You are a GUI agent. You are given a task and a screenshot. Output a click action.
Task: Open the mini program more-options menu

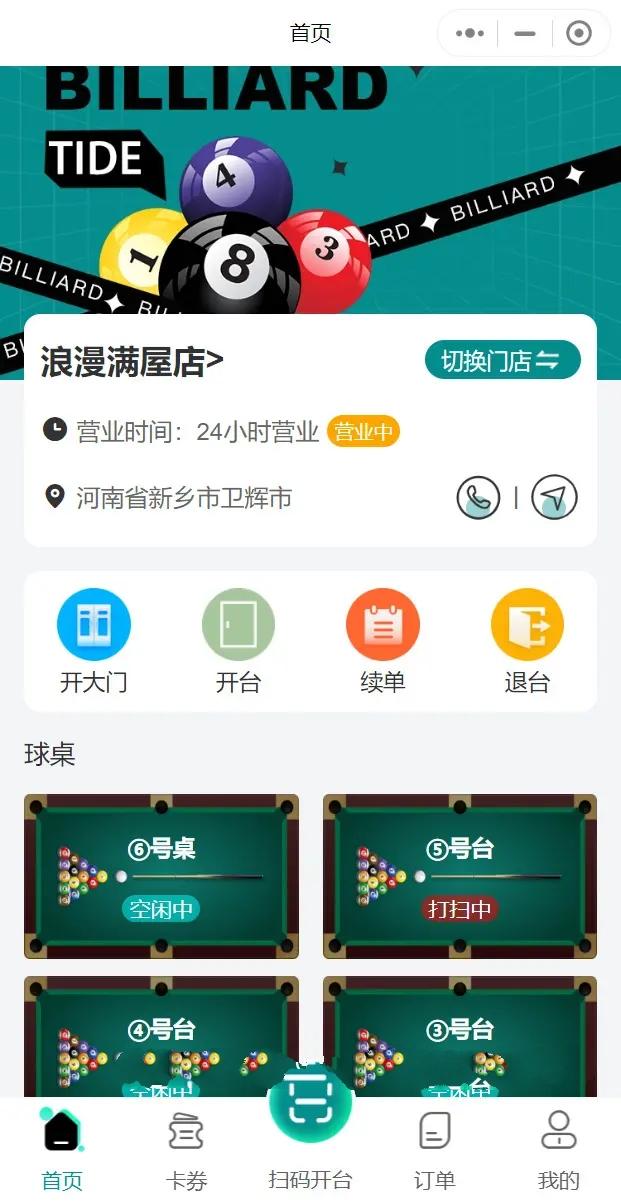470,33
